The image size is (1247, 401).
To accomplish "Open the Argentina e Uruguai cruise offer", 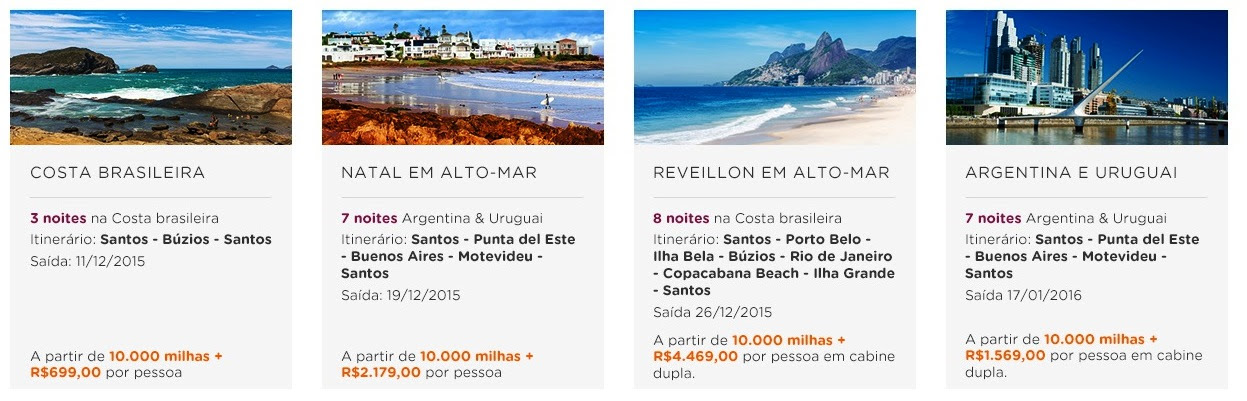I will 1071,173.
